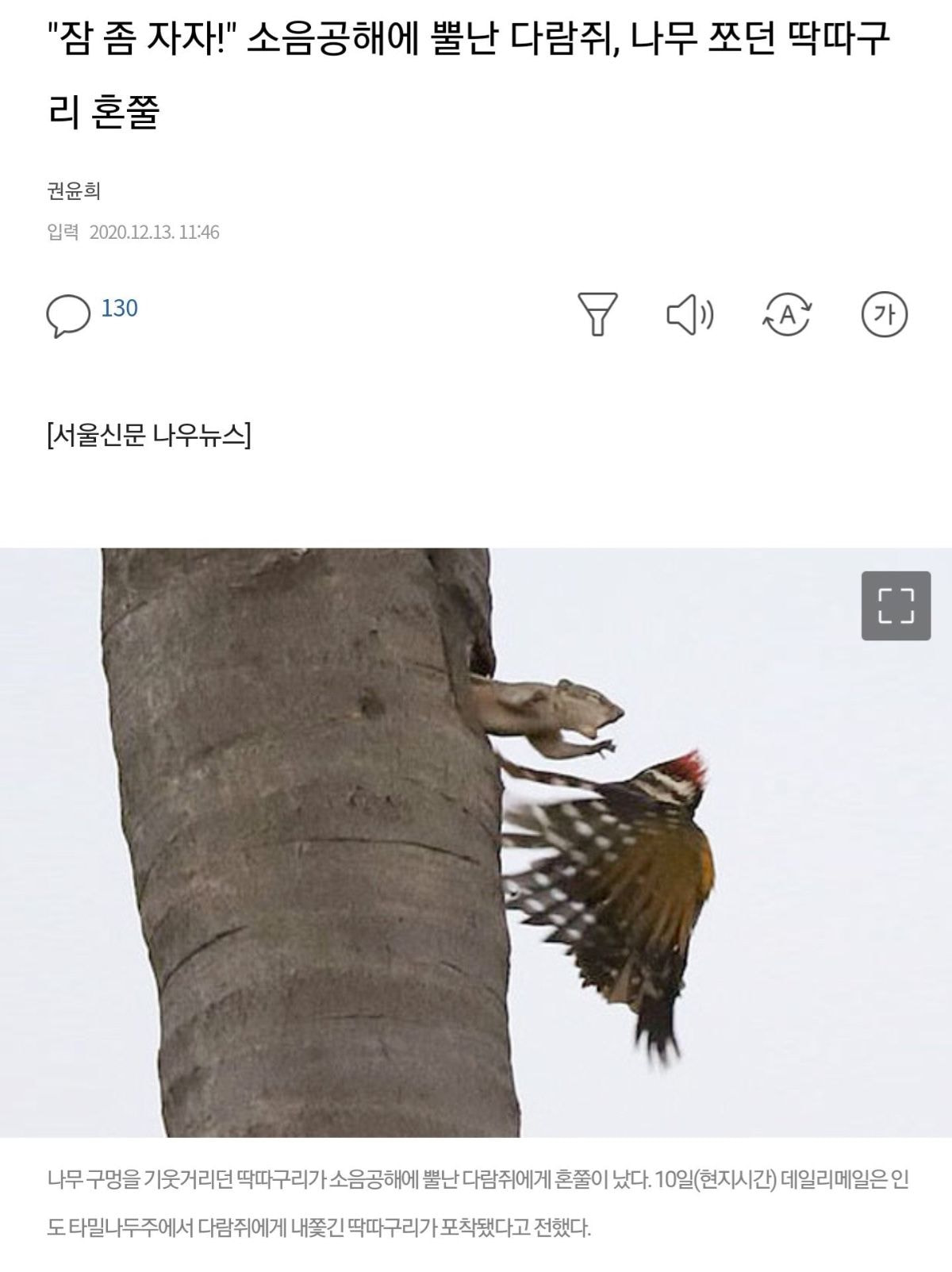Open the translation icon
Screen dimensions: 952x1272
click(786, 313)
